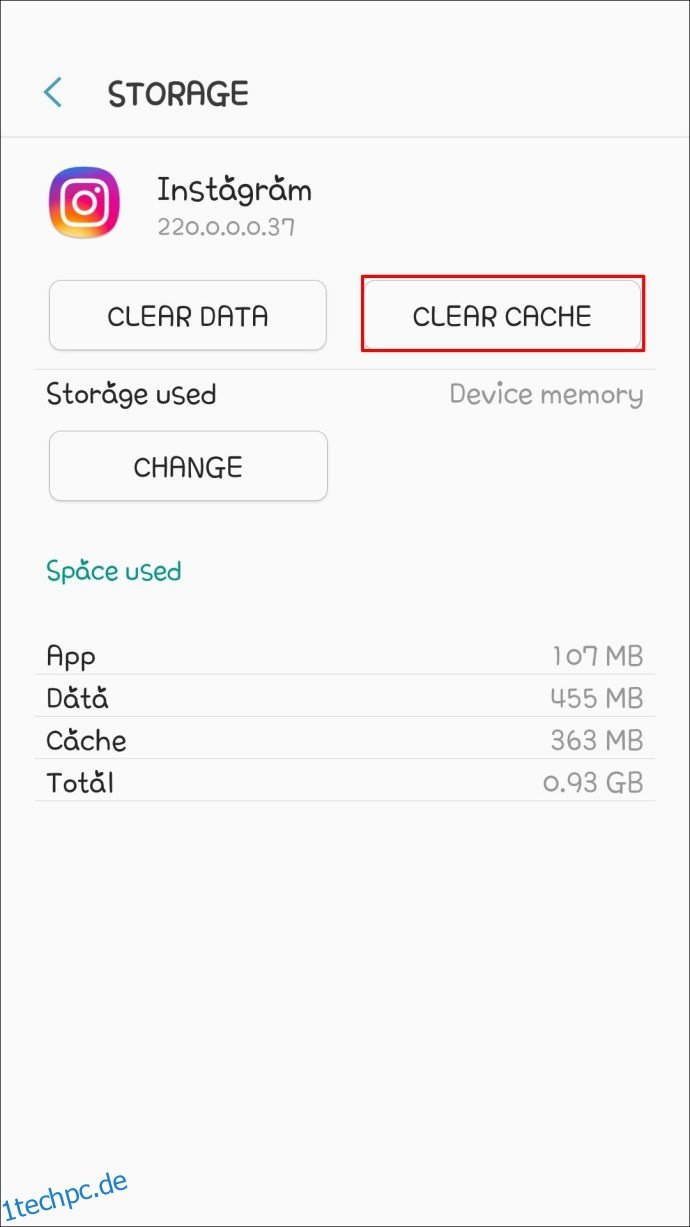Tap the Clear Data button
690x1227 pixels.
tap(188, 316)
